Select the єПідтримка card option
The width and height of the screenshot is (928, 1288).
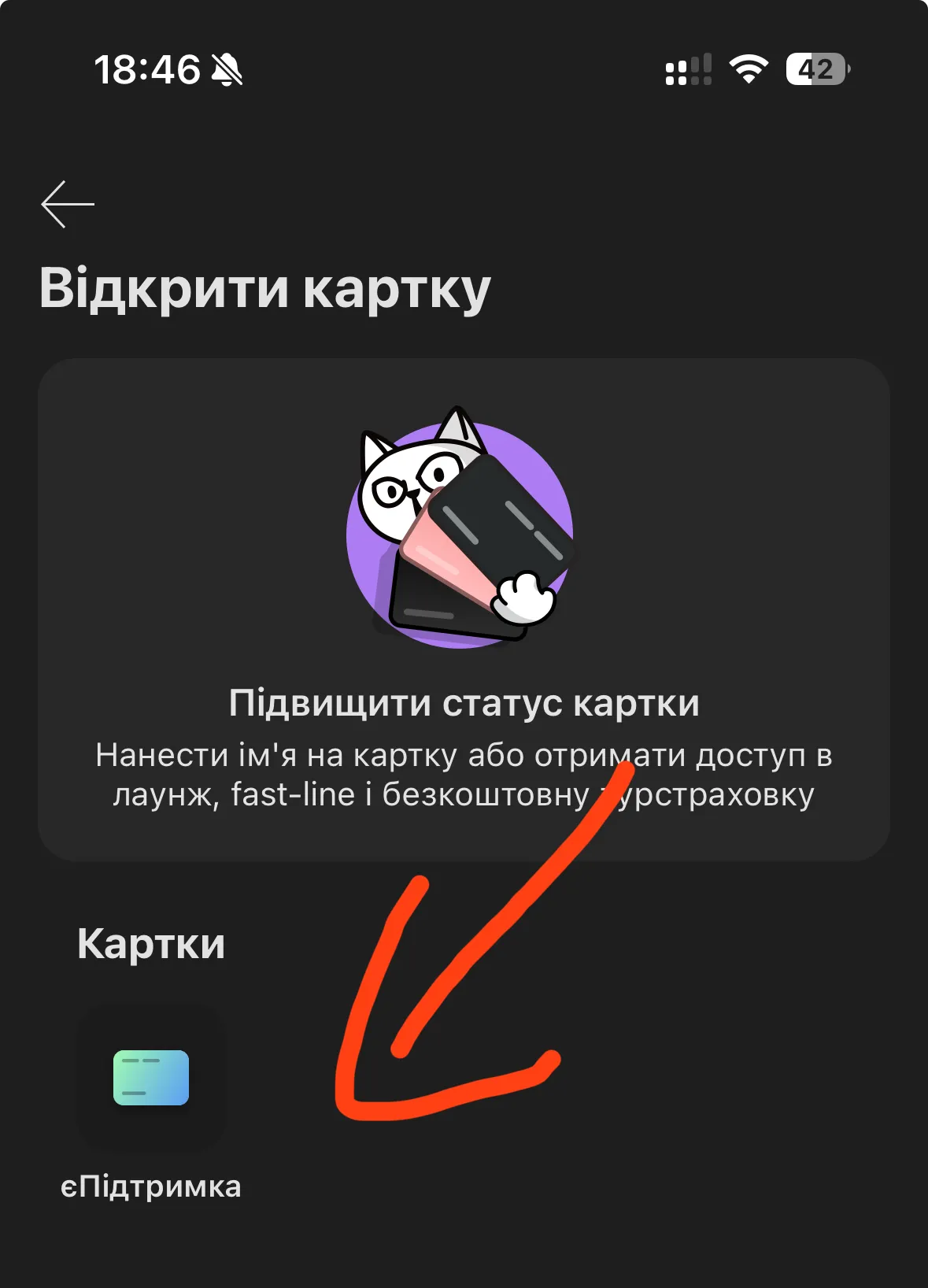151,1078
